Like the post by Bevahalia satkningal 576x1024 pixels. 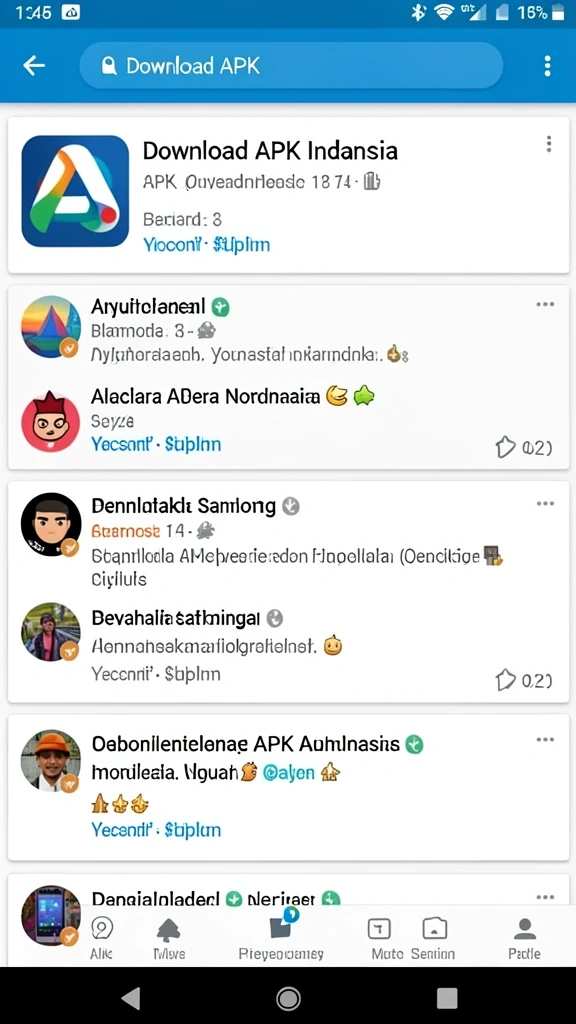[505, 680]
